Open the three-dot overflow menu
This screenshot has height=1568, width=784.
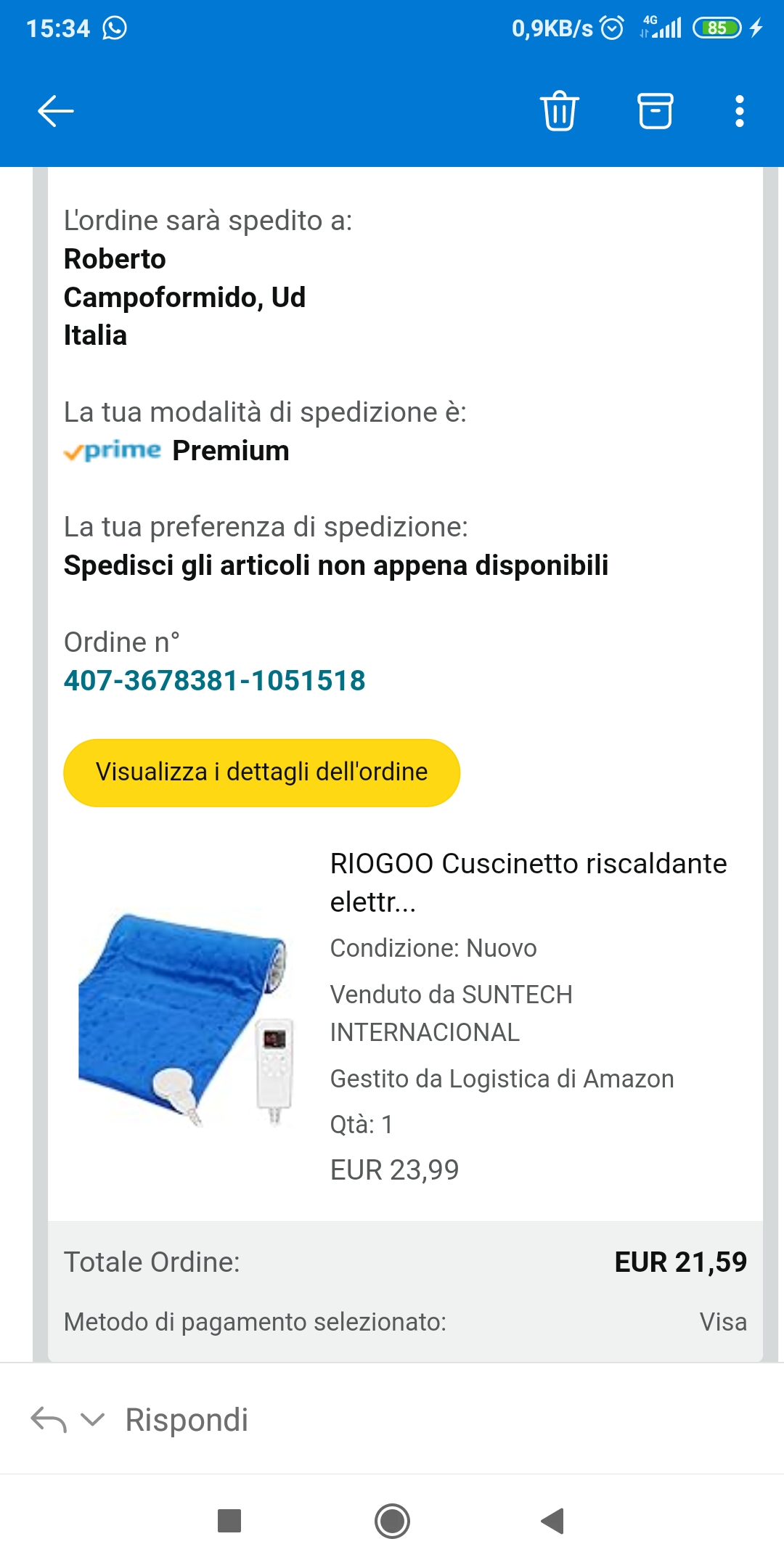[x=739, y=111]
